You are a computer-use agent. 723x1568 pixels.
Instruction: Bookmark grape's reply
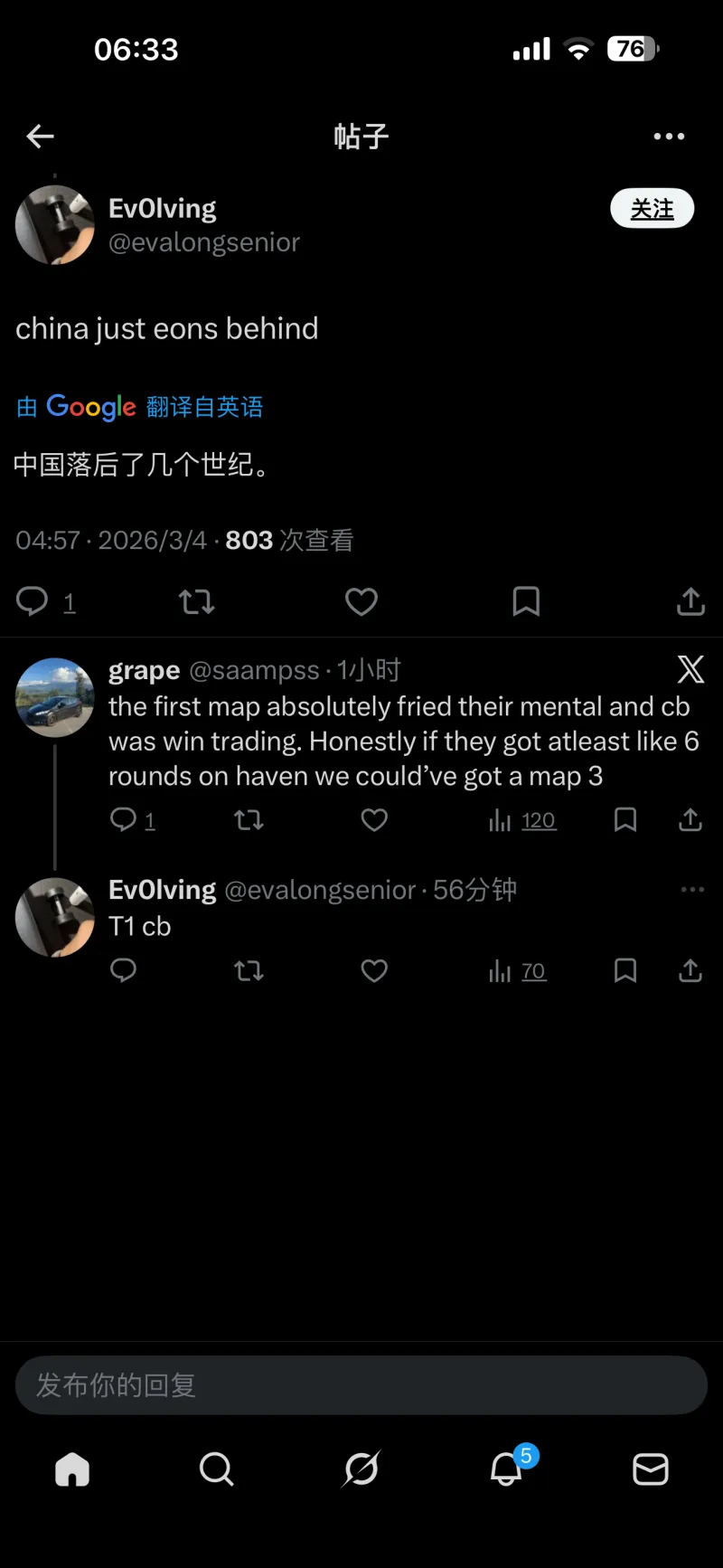click(x=624, y=820)
